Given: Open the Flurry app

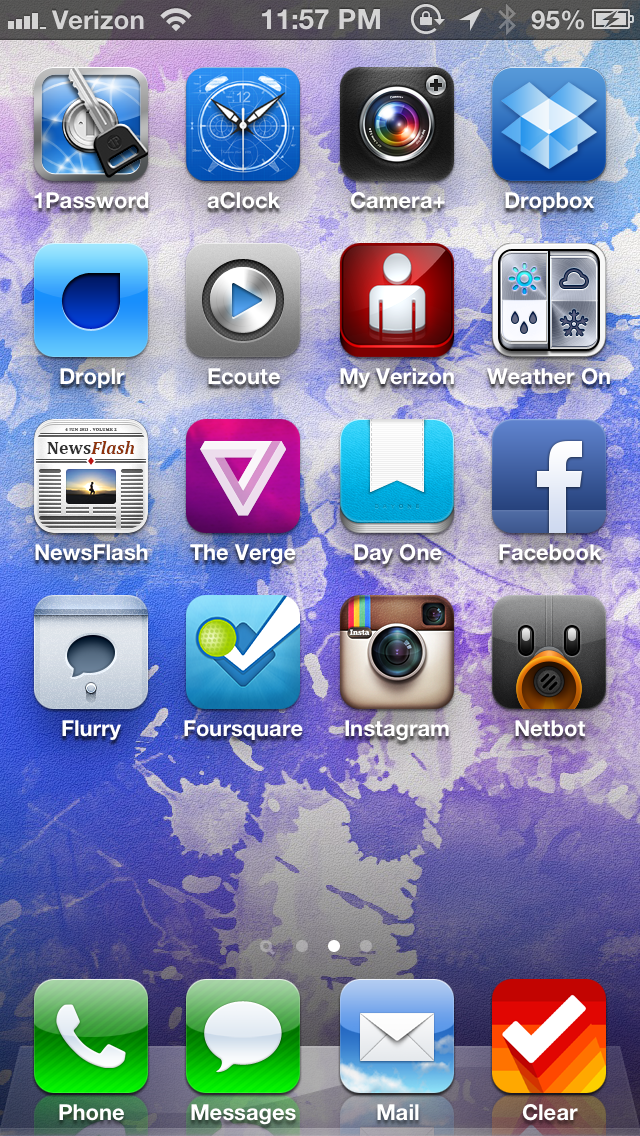Looking at the screenshot, I should pos(91,652).
